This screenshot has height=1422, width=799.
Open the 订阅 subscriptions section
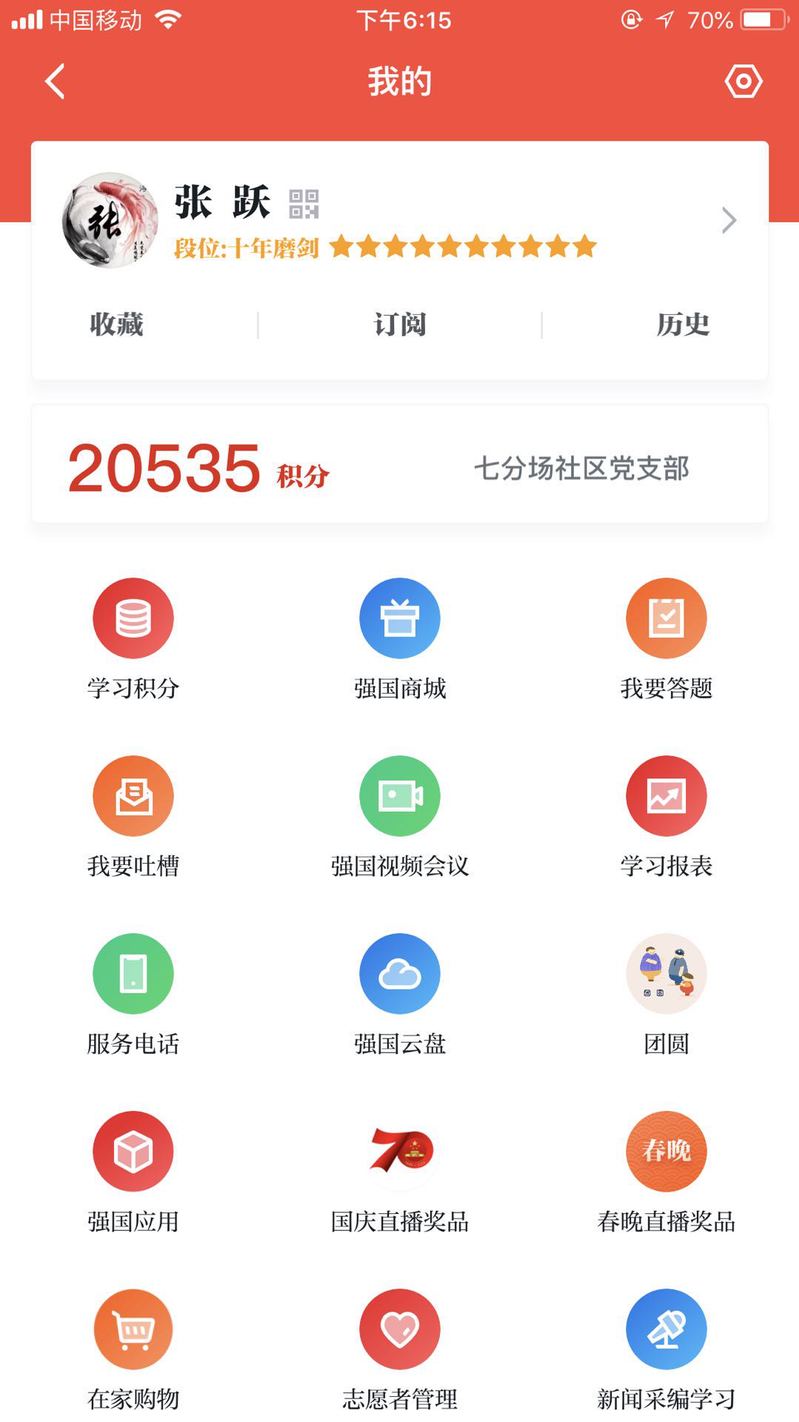click(x=400, y=324)
